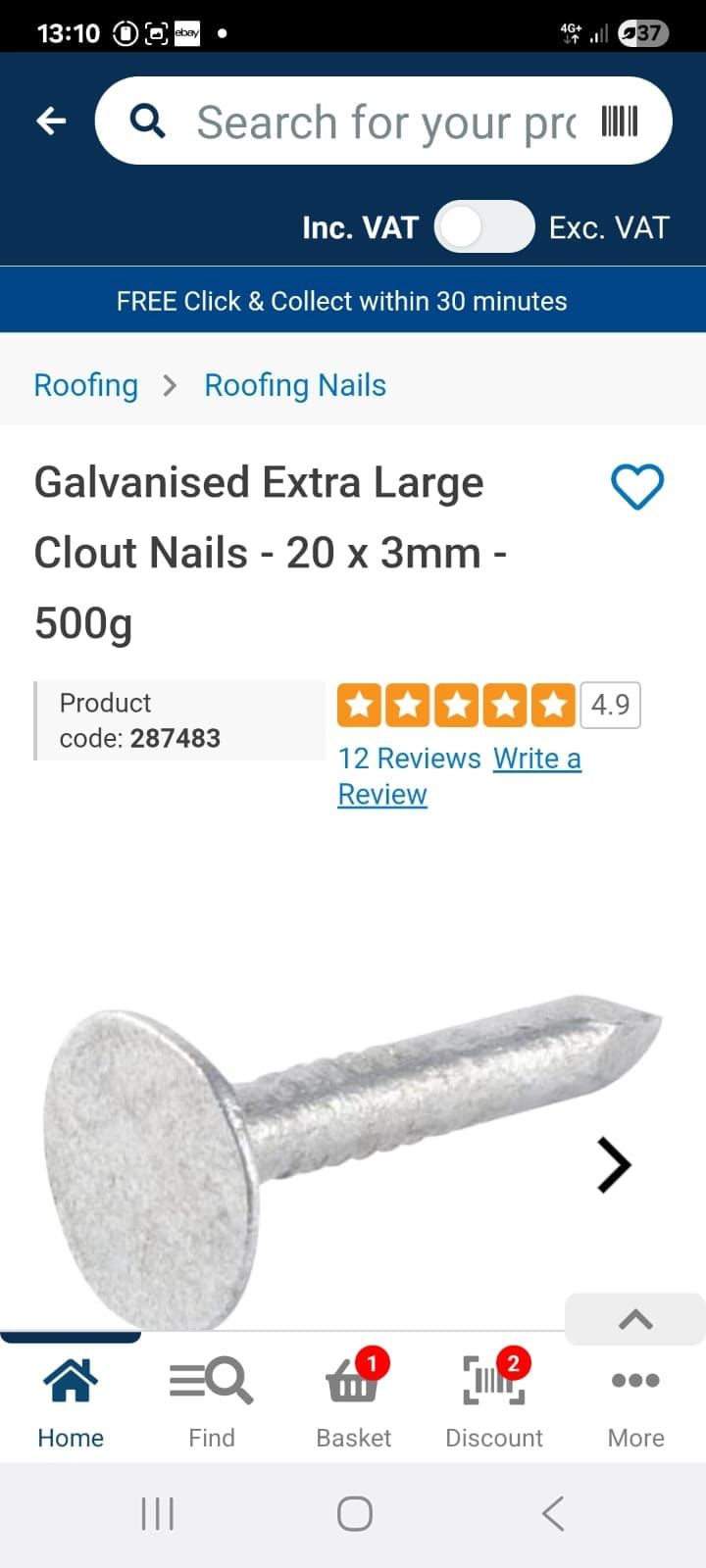This screenshot has height=1568, width=706.
Task: Tap Write a Review link
Action: click(x=536, y=759)
